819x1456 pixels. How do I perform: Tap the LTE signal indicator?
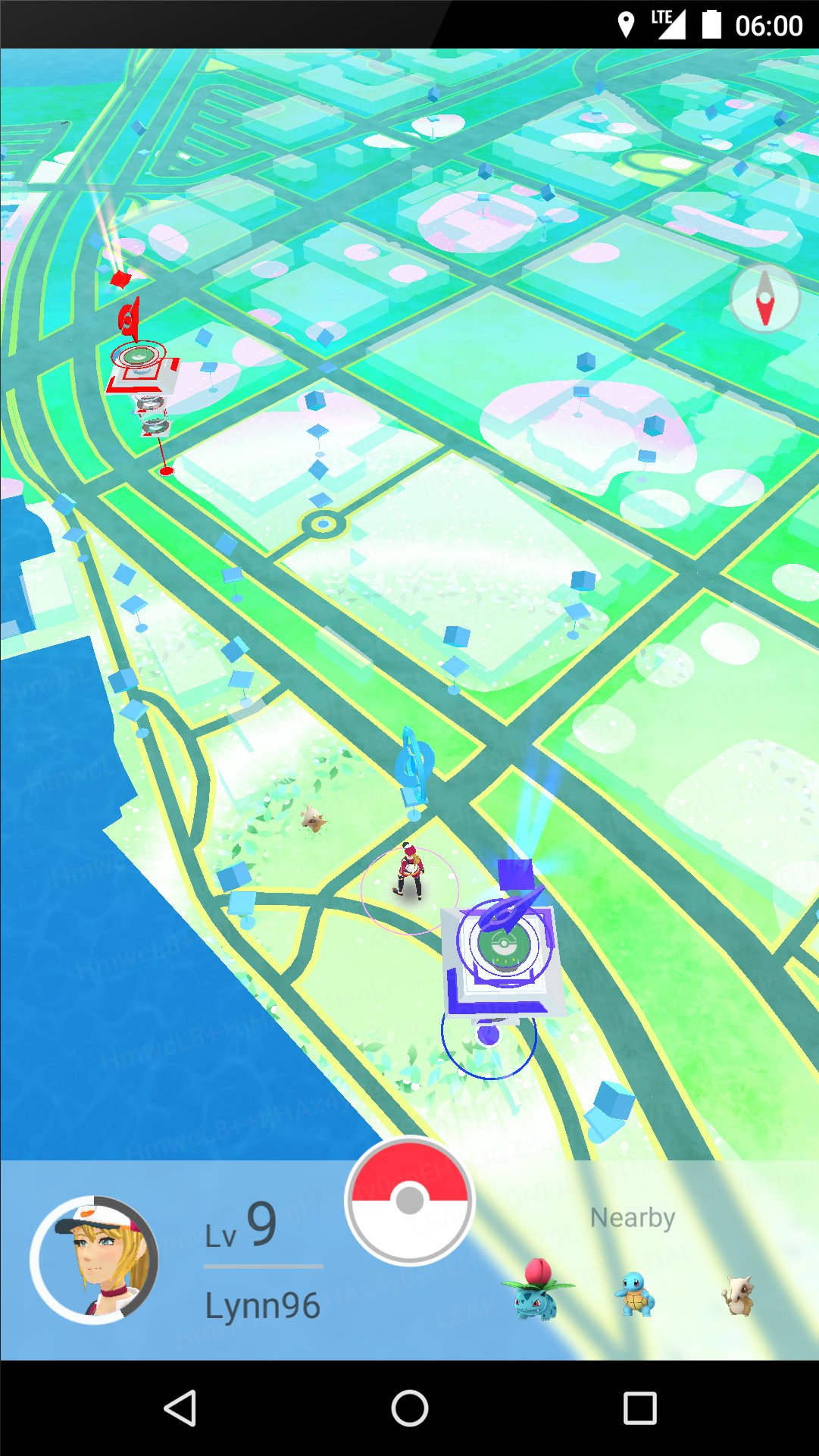670,23
